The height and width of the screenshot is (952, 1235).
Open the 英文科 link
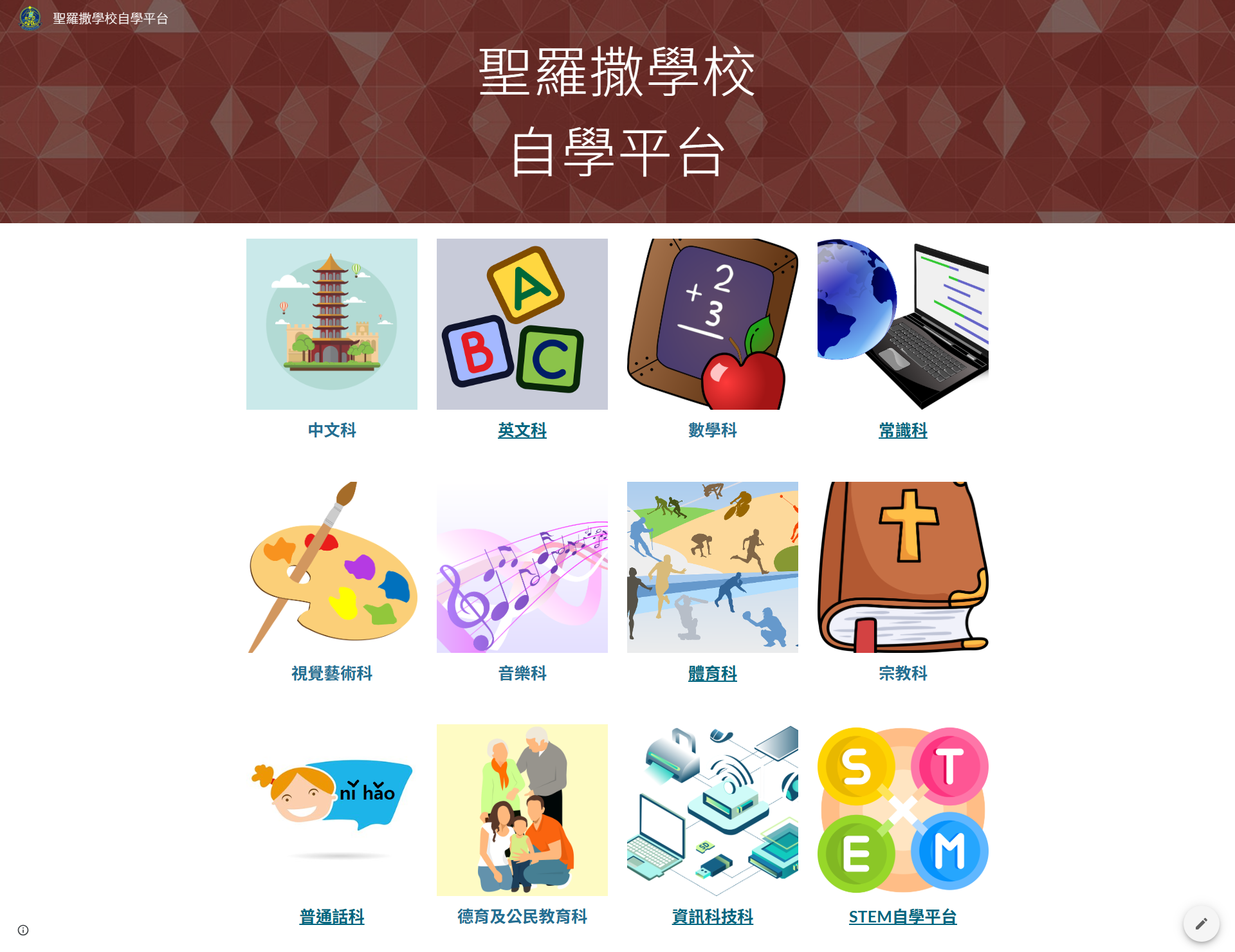coord(522,430)
